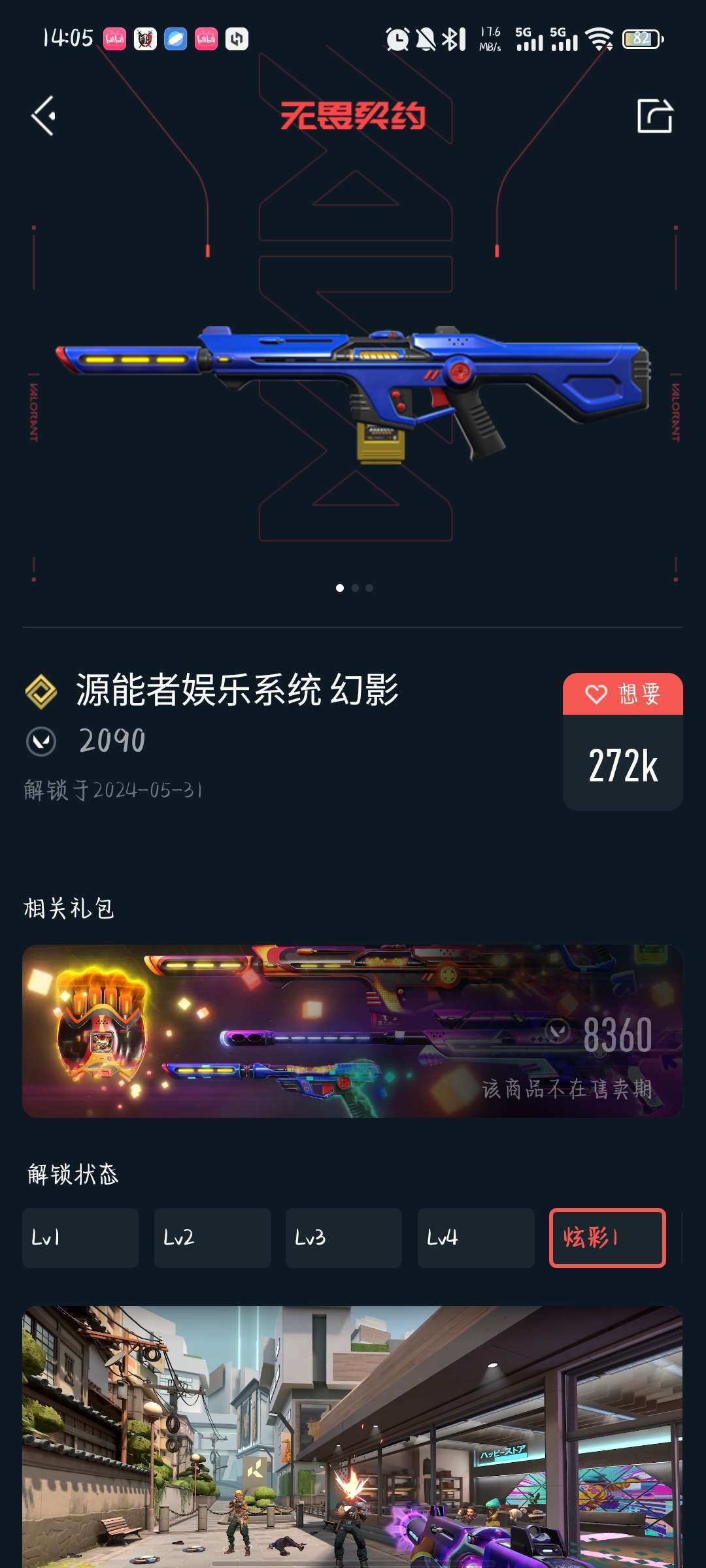The height and width of the screenshot is (1568, 706).
Task: Select the 炫彩1 variant tab
Action: click(607, 1238)
